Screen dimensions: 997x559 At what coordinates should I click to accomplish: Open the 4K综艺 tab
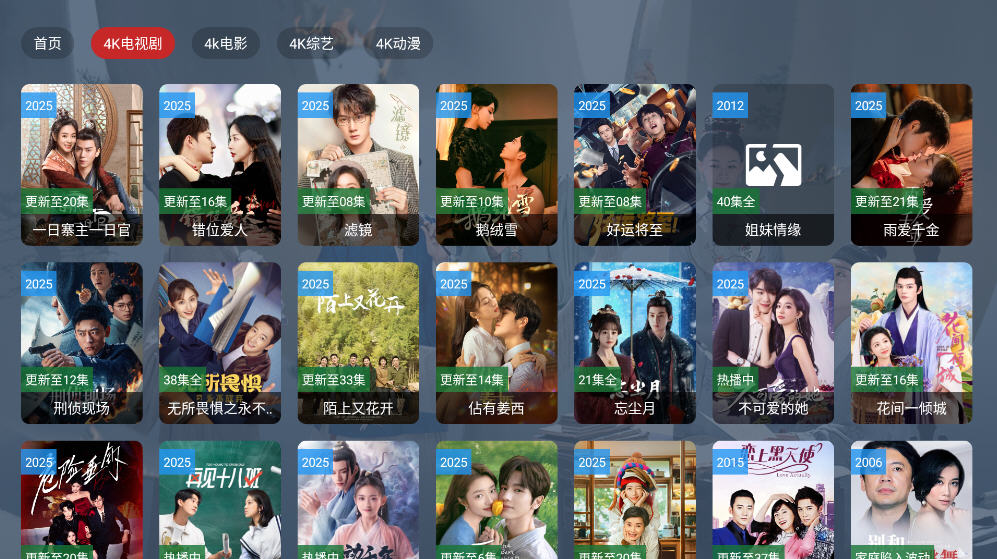click(311, 43)
